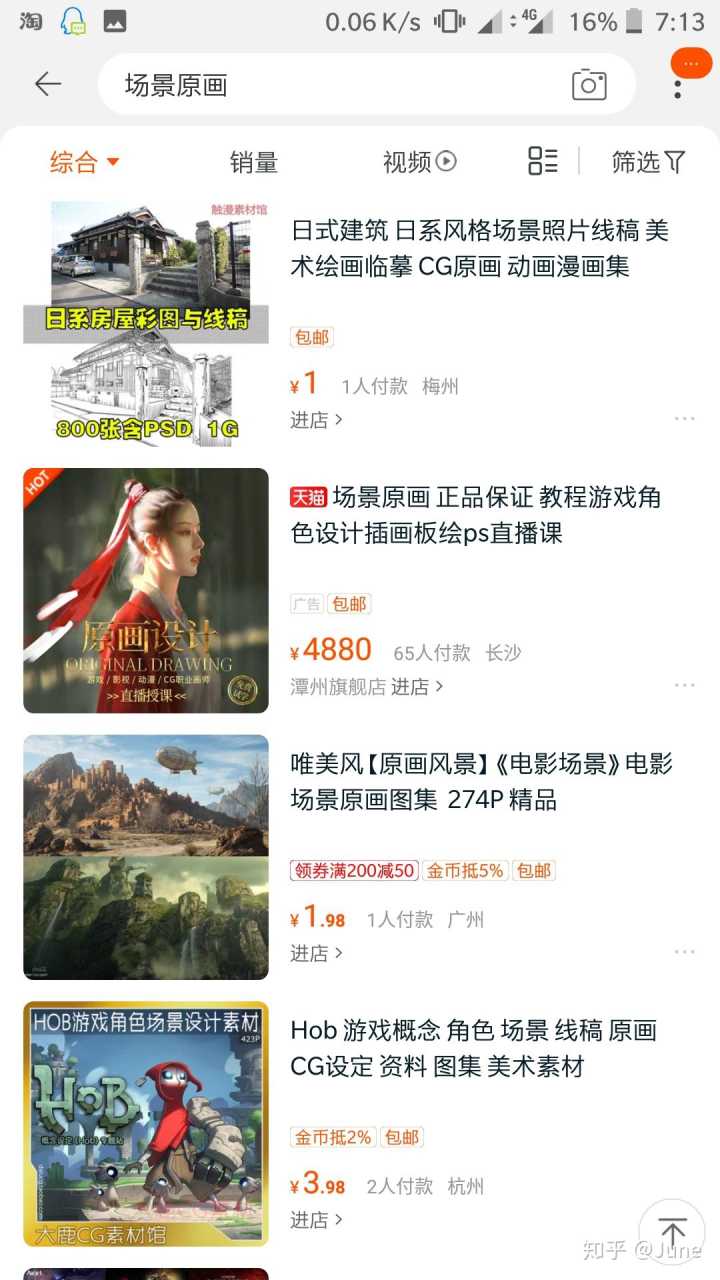Image resolution: width=720 pixels, height=1280 pixels.
Task: Go back with the arrow icon
Action: pos(48,84)
